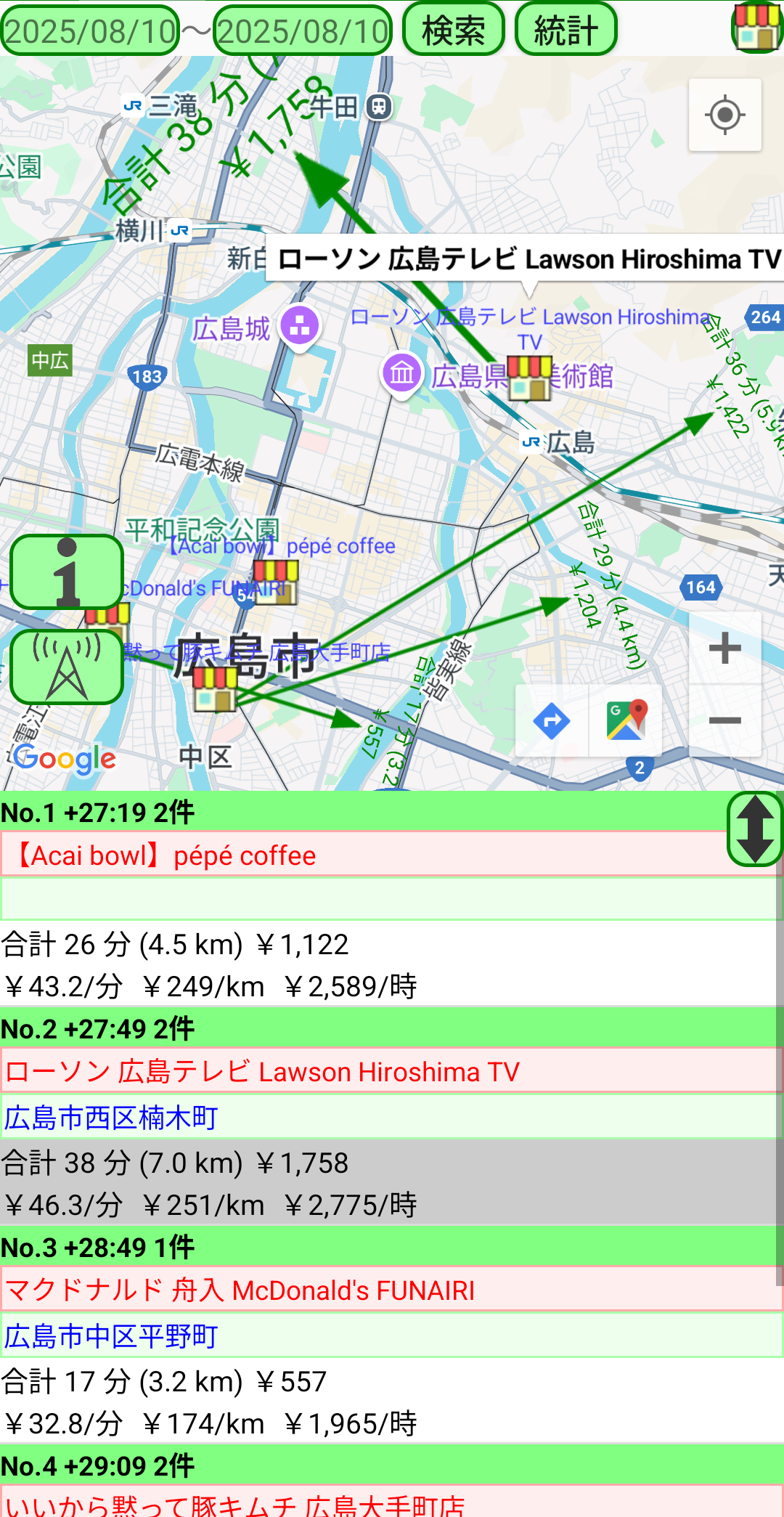Image resolution: width=784 pixels, height=1517 pixels.
Task: Open the info button on the map
Action: pyautogui.click(x=67, y=572)
